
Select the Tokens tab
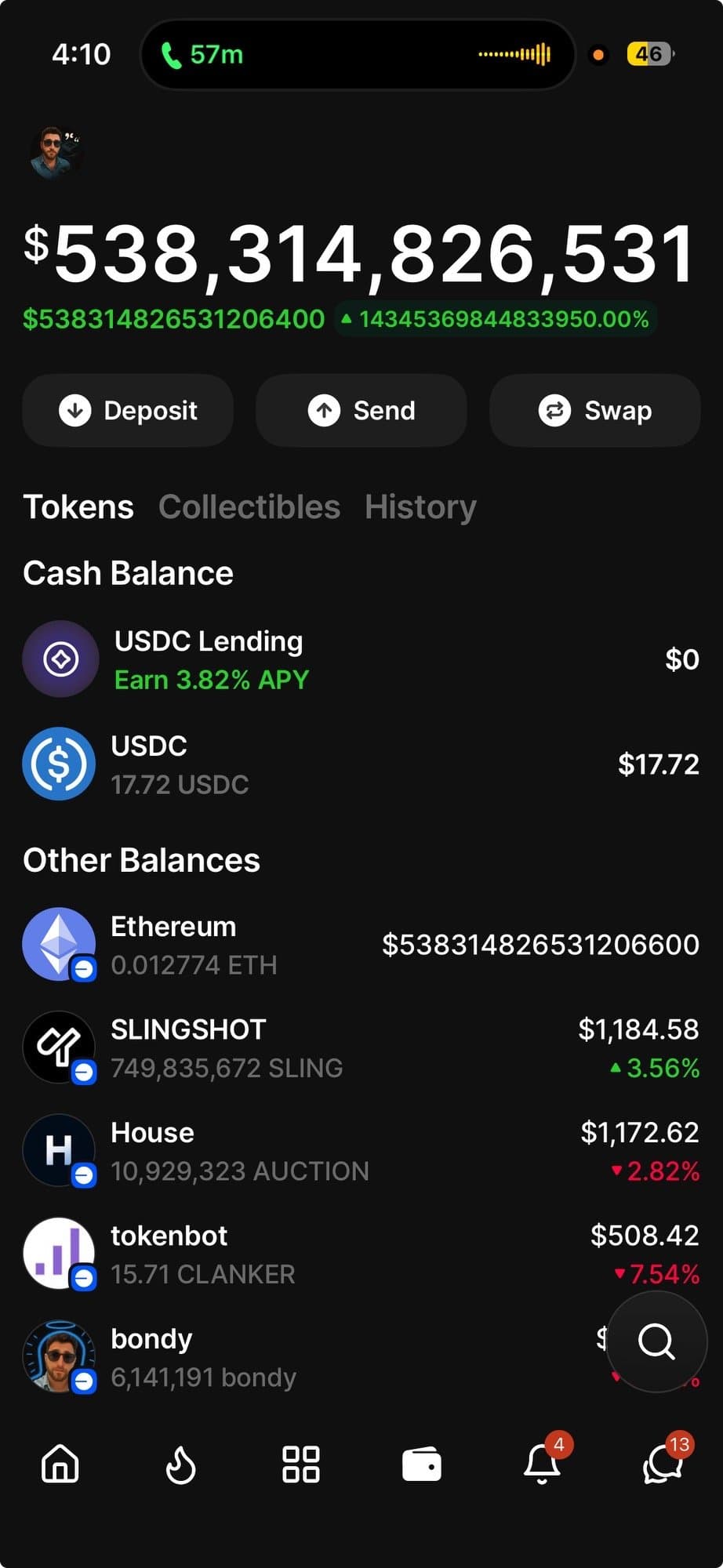(x=78, y=507)
